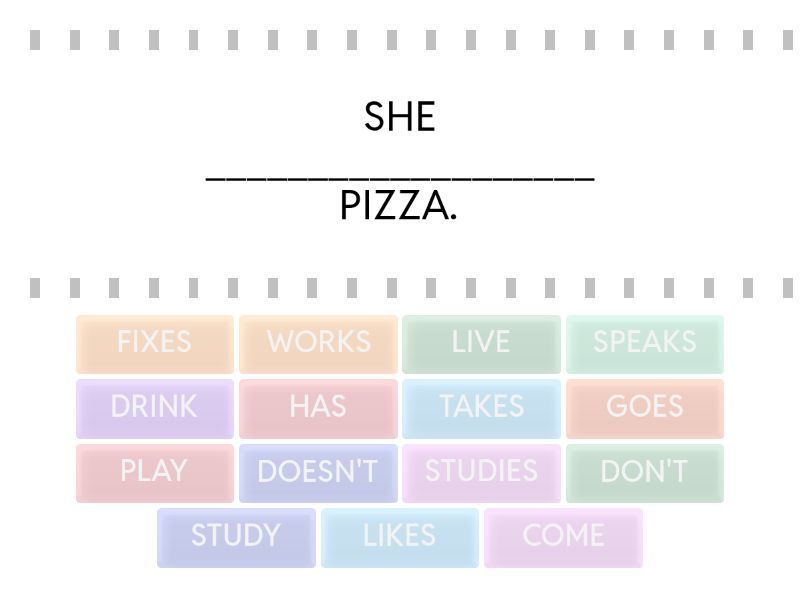Choose the WORKS answer tile

tap(318, 343)
